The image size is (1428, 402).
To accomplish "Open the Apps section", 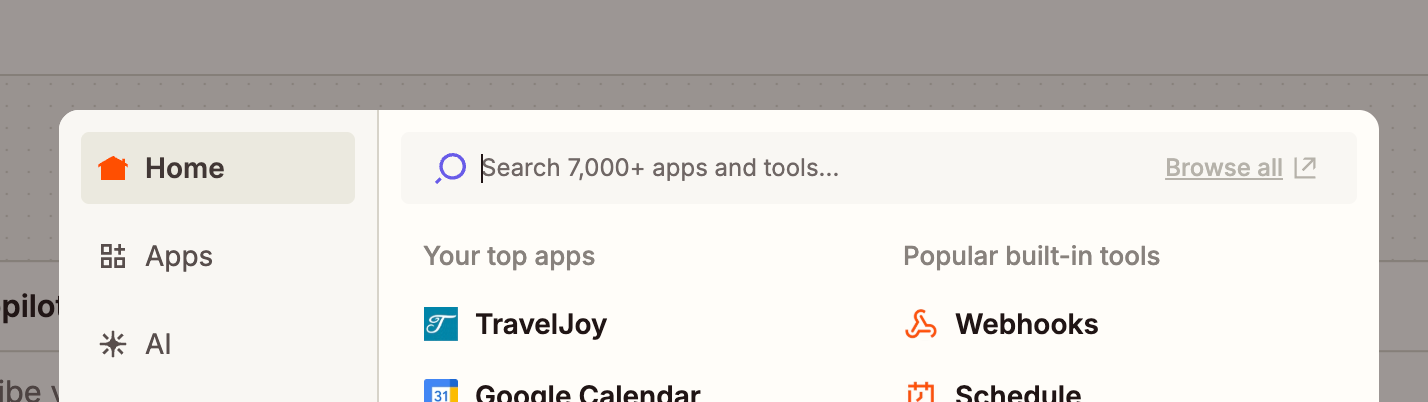I will [x=178, y=256].
